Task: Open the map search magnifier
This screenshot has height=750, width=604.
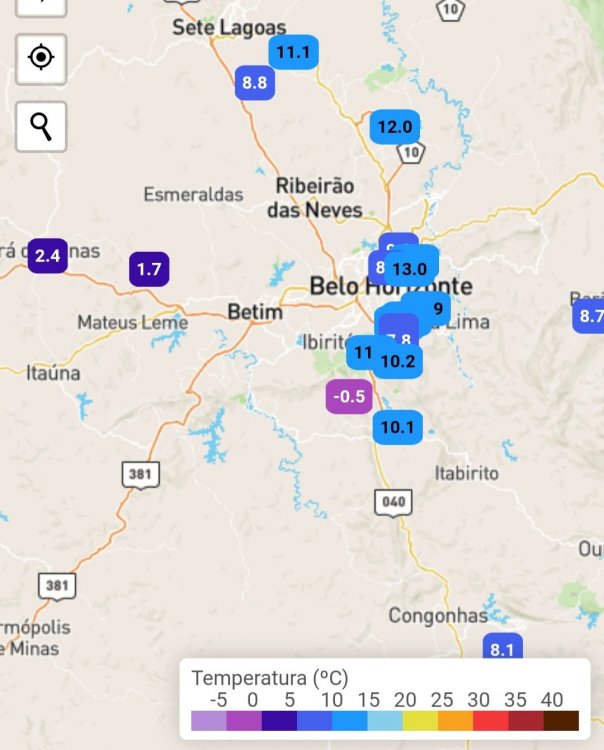Action: click(41, 126)
